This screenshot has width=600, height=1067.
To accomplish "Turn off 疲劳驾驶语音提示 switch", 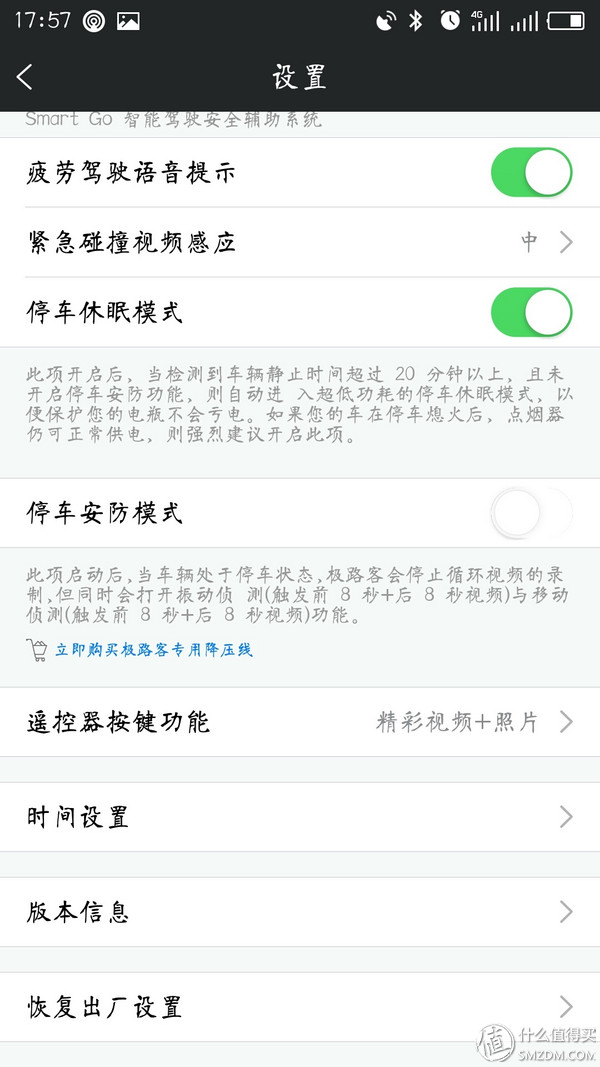I will [531, 173].
